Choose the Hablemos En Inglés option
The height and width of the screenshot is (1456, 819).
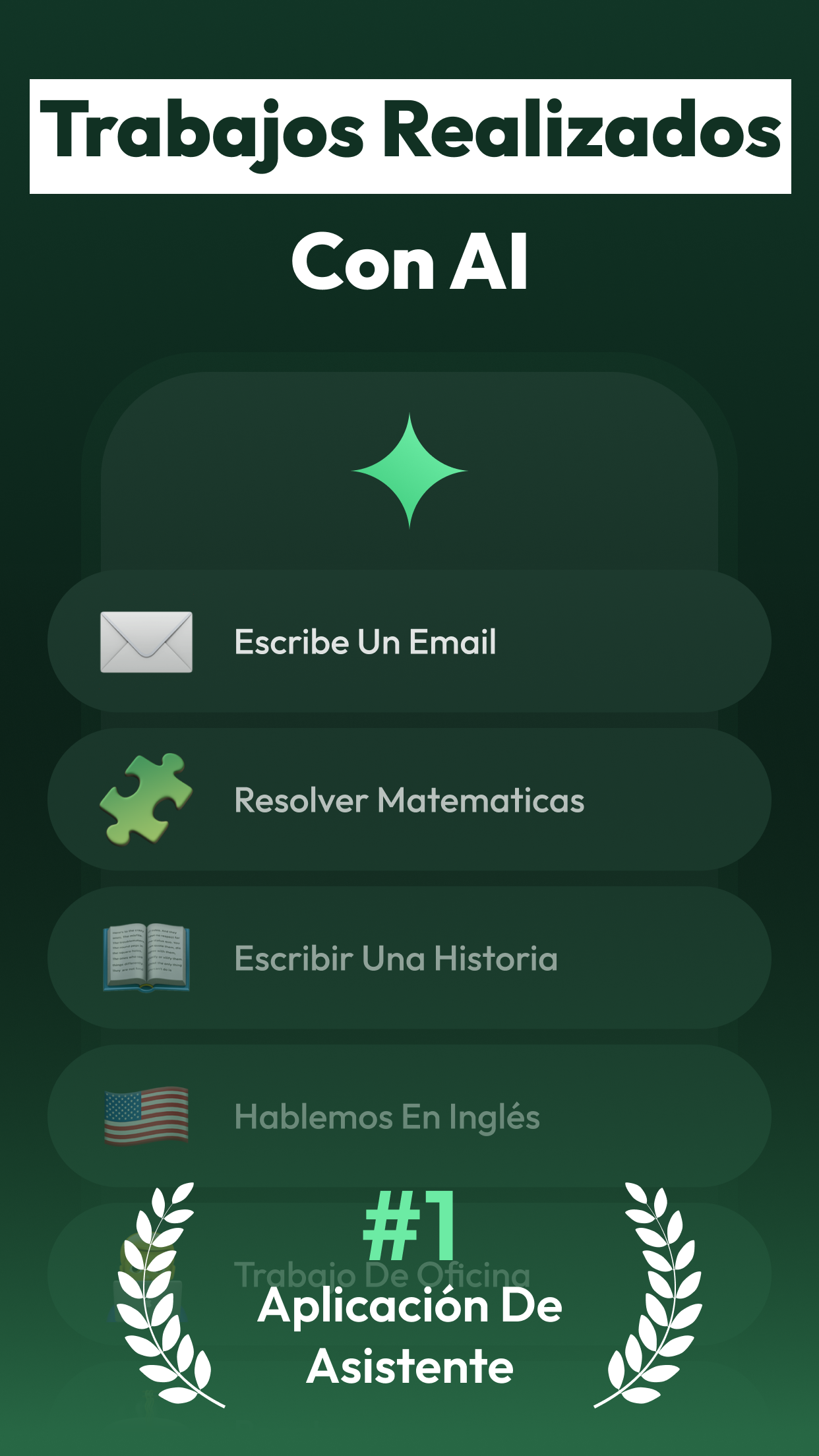(x=387, y=1114)
